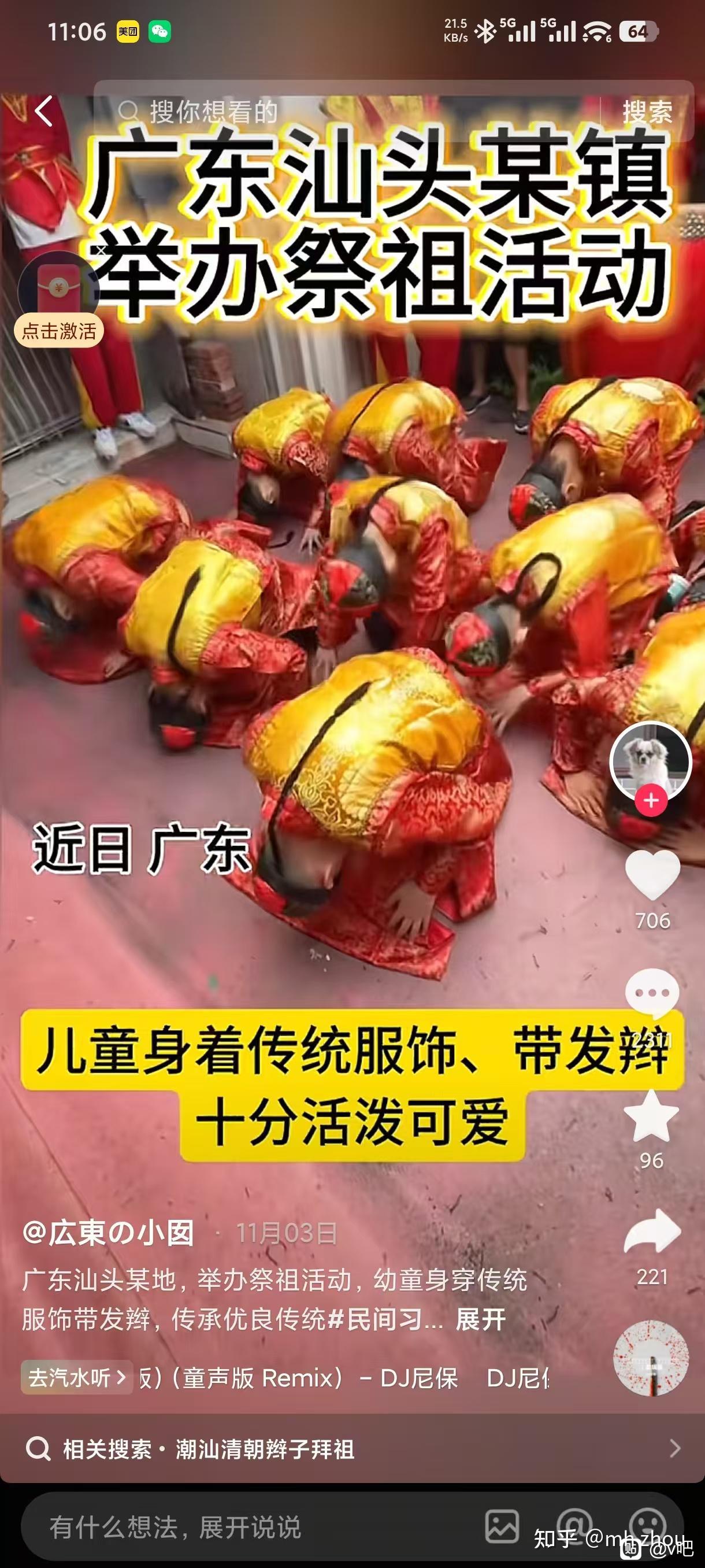Share the video via arrow icon
This screenshot has height=1568, width=705.
click(652, 1232)
